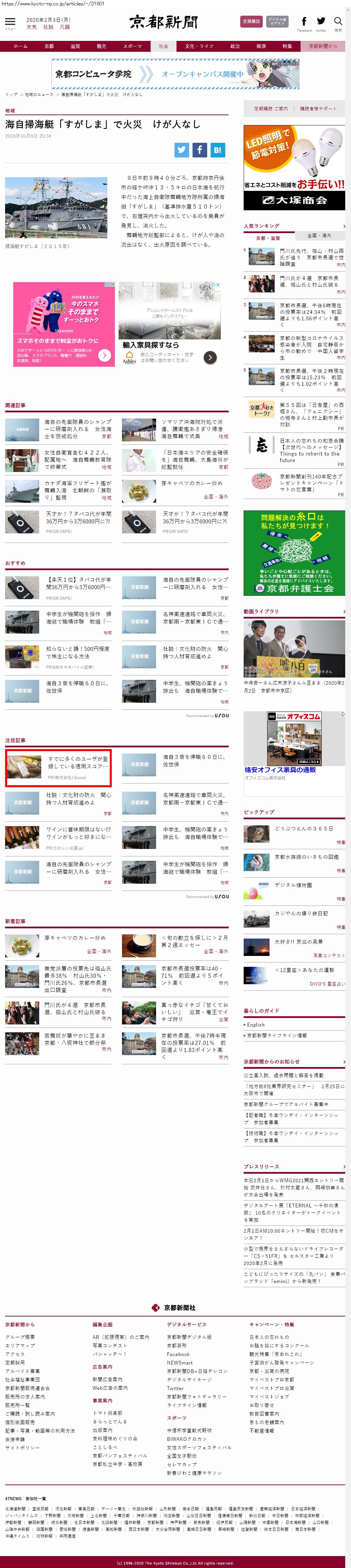Open the hamburger menu
Screen dimensions: 351x1568
click(x=10, y=22)
